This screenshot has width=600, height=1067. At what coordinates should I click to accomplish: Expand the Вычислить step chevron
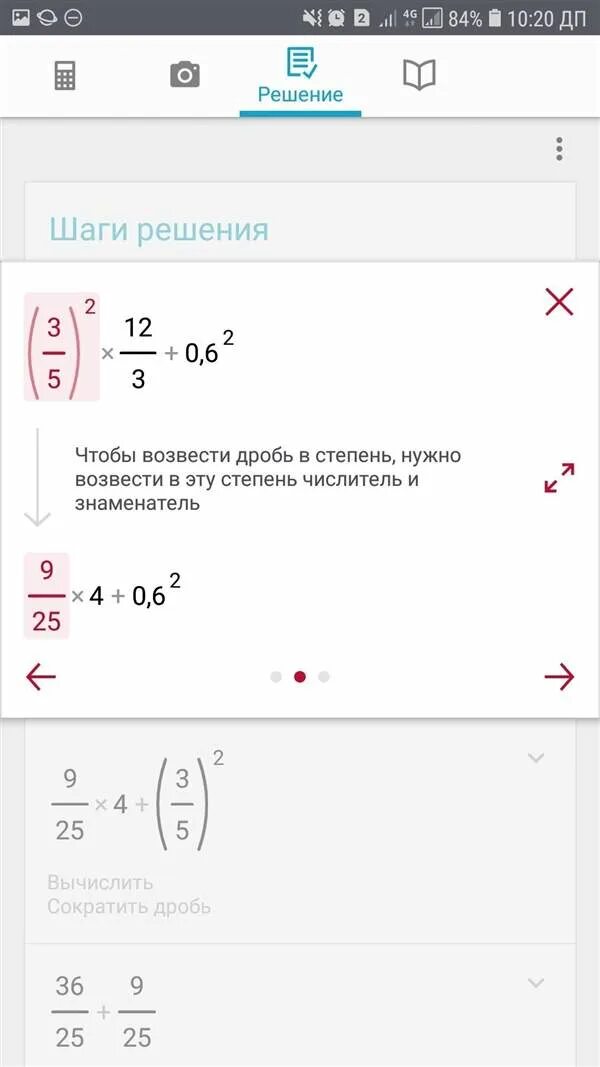point(536,759)
